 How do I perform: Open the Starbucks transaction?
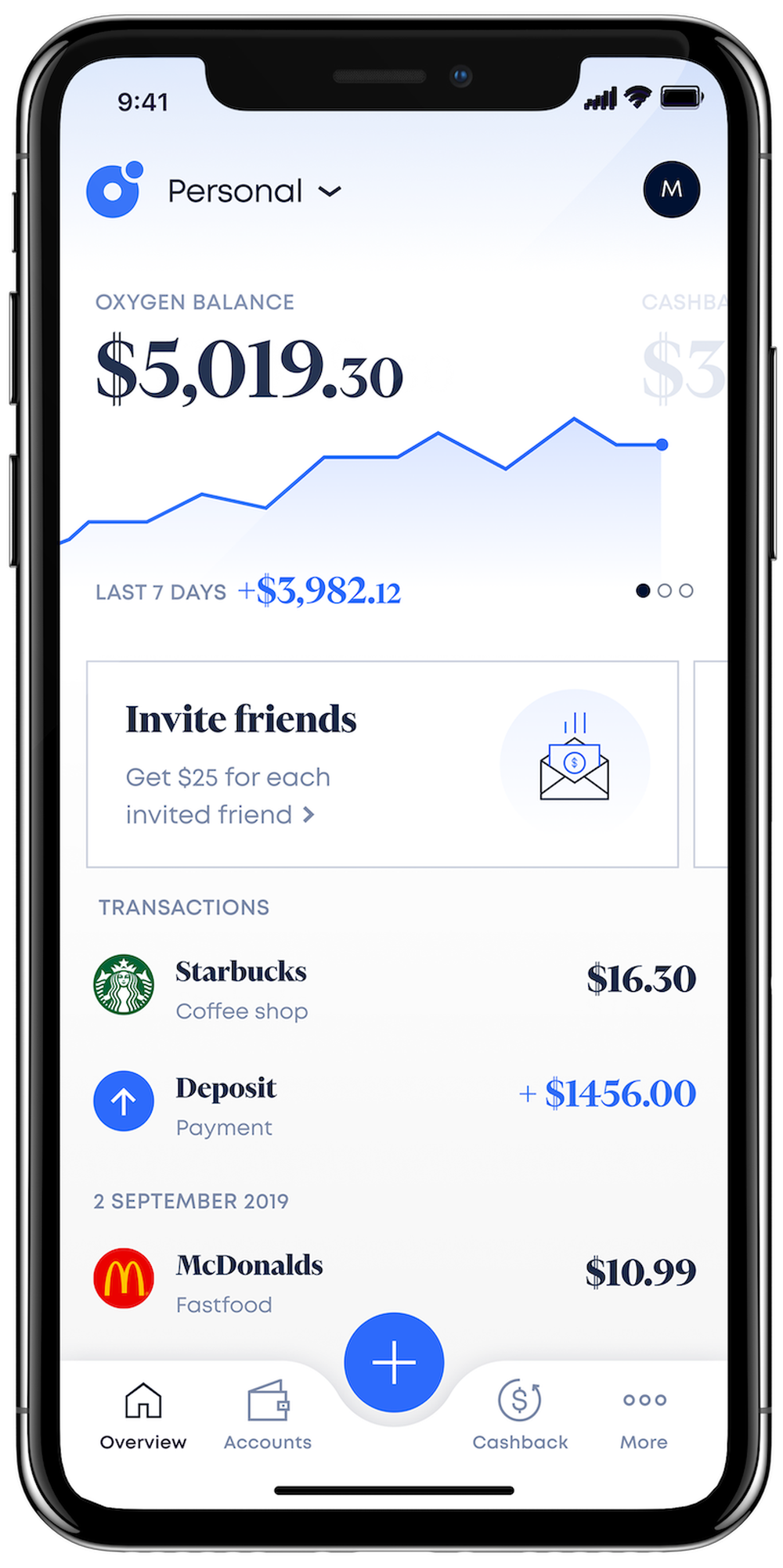pos(391,986)
